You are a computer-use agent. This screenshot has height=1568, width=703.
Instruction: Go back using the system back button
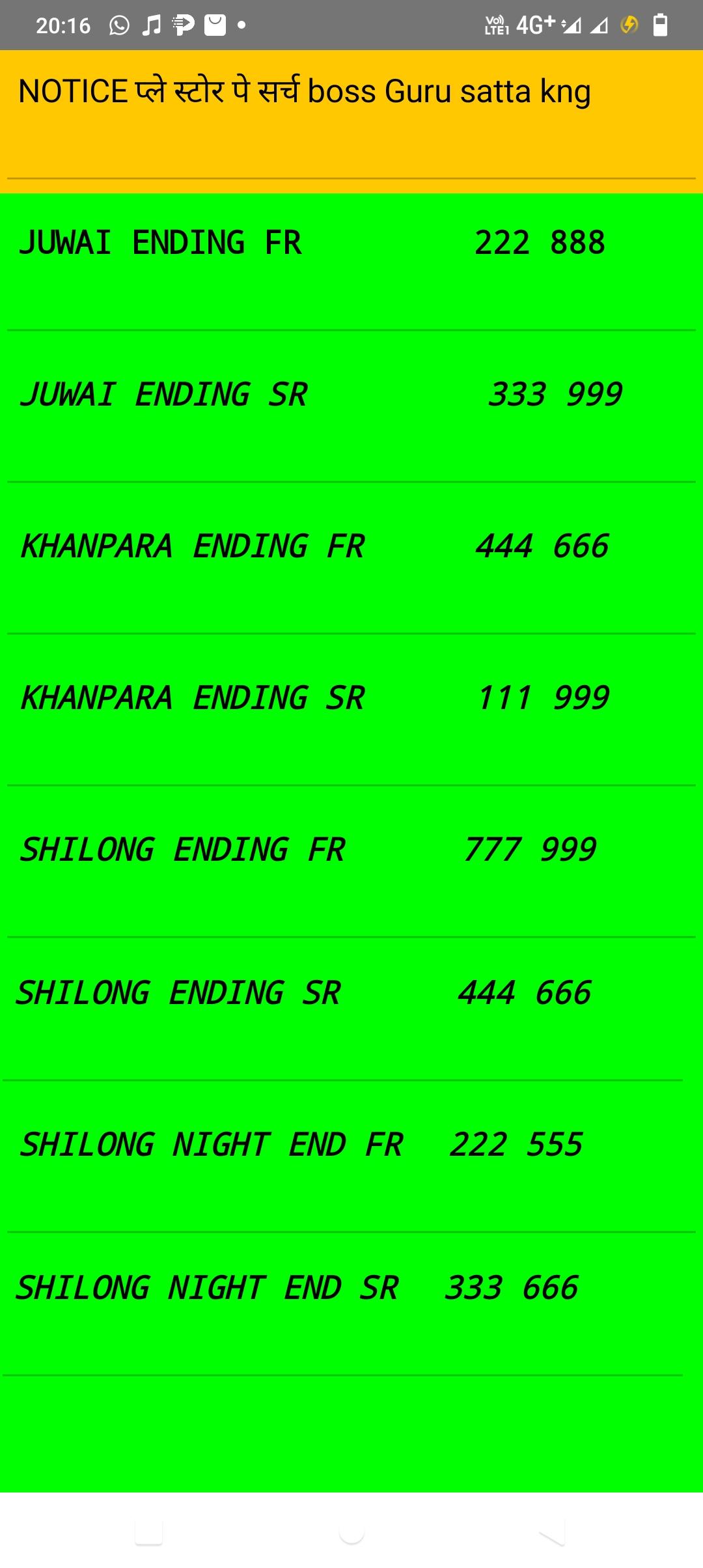point(552,1533)
